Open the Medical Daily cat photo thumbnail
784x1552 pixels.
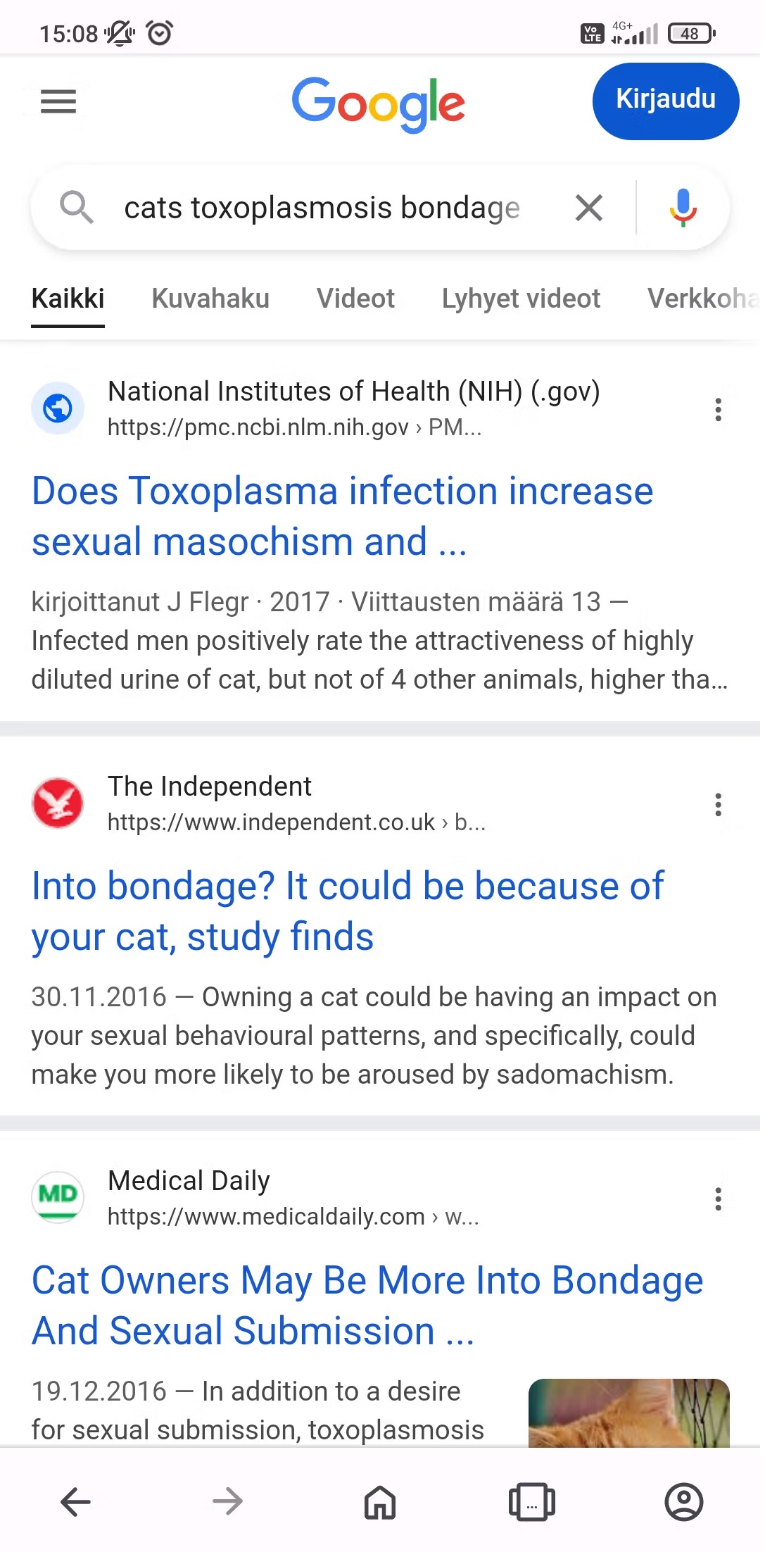628,1413
